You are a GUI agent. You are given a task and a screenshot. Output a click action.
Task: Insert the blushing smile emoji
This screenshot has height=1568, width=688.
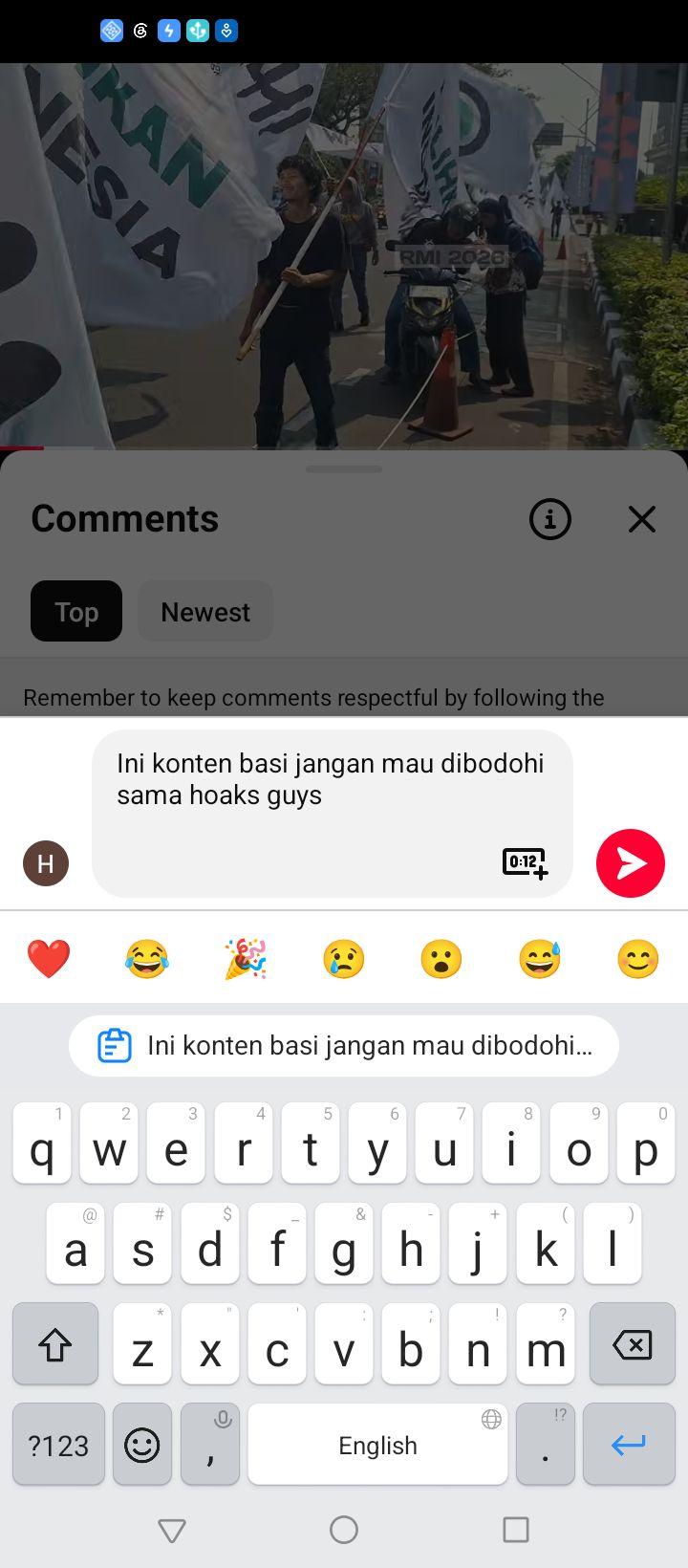coord(638,958)
